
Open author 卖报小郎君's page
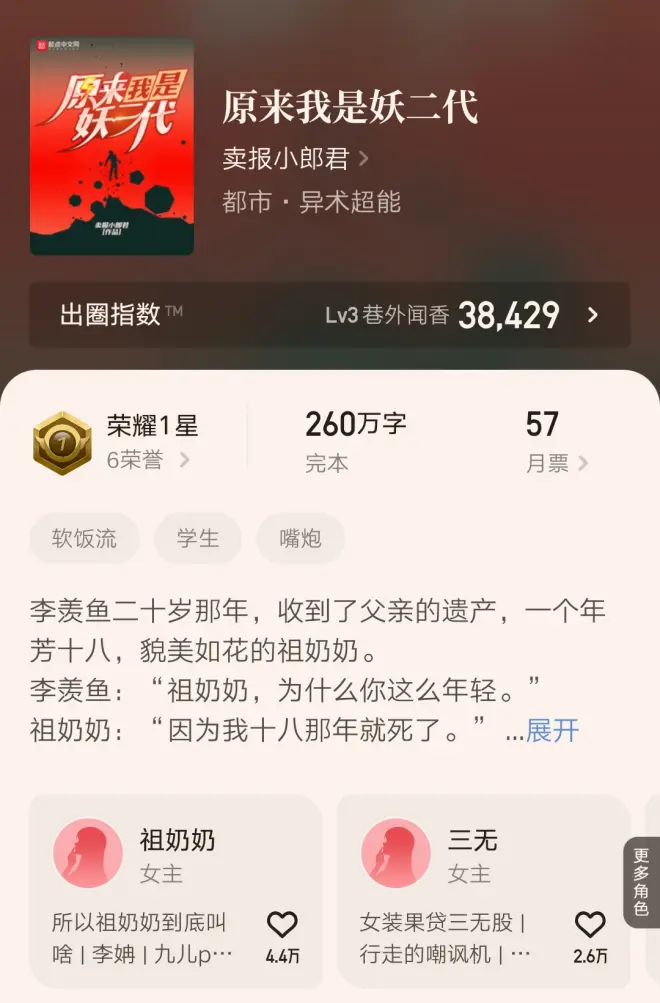point(295,159)
